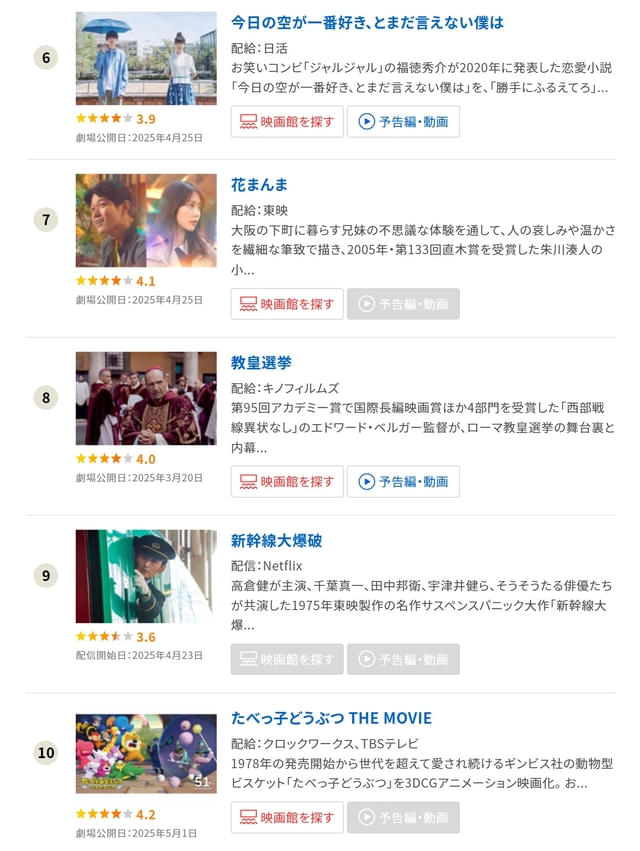Open the 教皇選挙 movie page
The width and height of the screenshot is (640, 851).
point(261,362)
